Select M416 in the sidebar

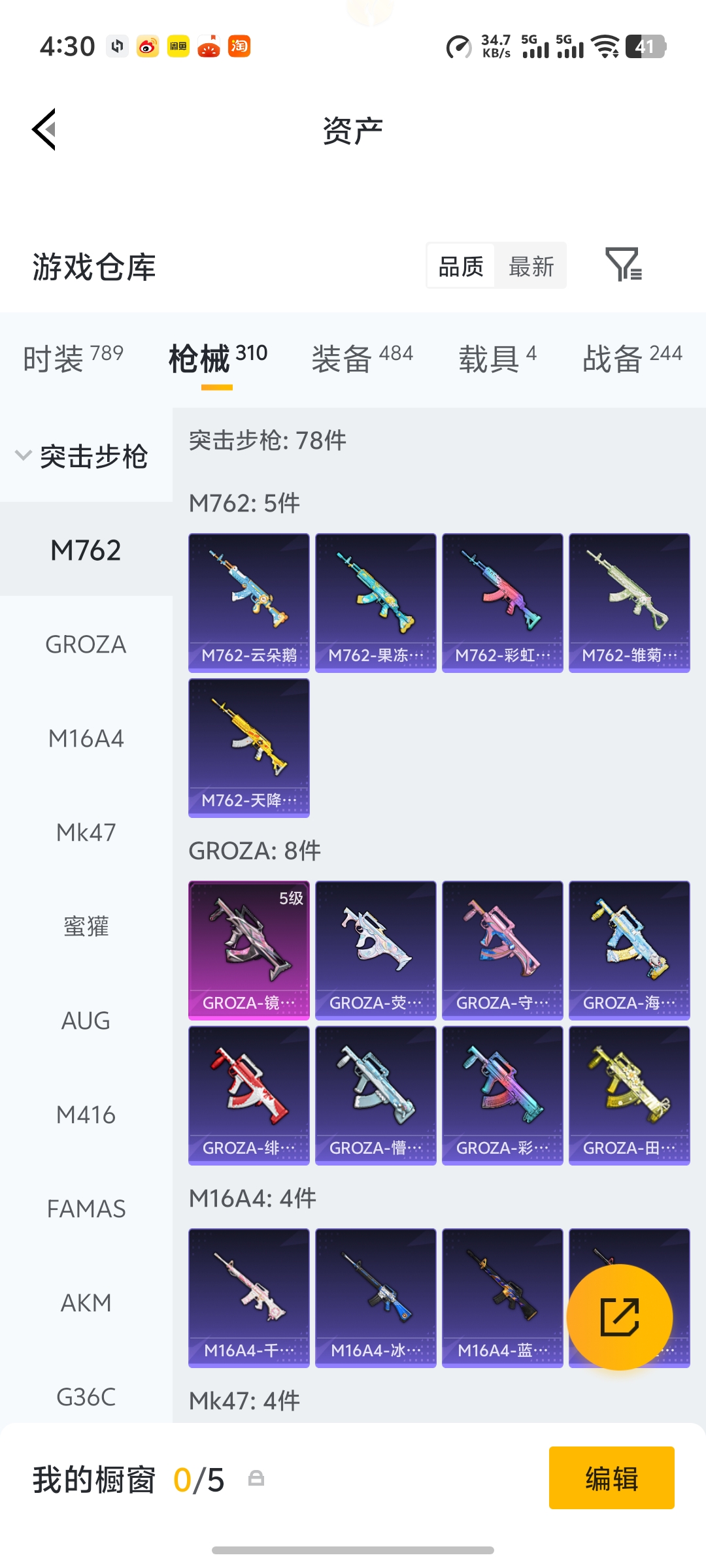point(86,1115)
